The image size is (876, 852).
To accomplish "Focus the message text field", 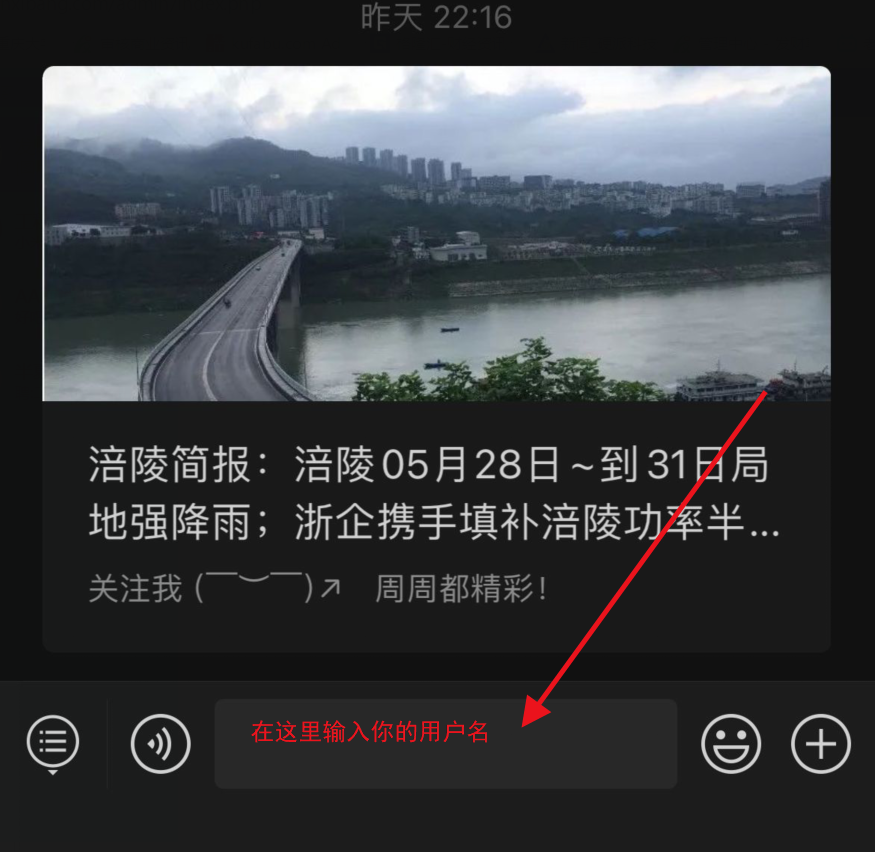I will (x=445, y=744).
